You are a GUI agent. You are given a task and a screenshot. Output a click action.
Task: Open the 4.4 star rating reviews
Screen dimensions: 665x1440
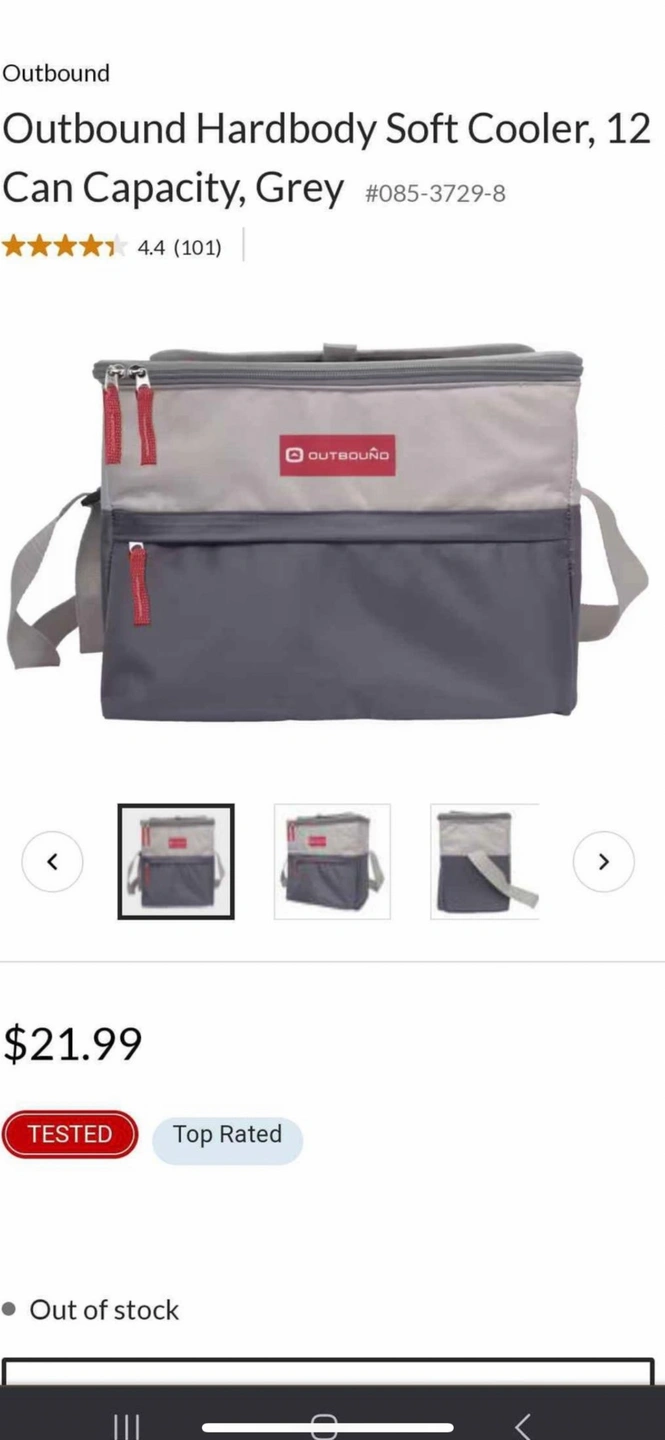point(112,246)
